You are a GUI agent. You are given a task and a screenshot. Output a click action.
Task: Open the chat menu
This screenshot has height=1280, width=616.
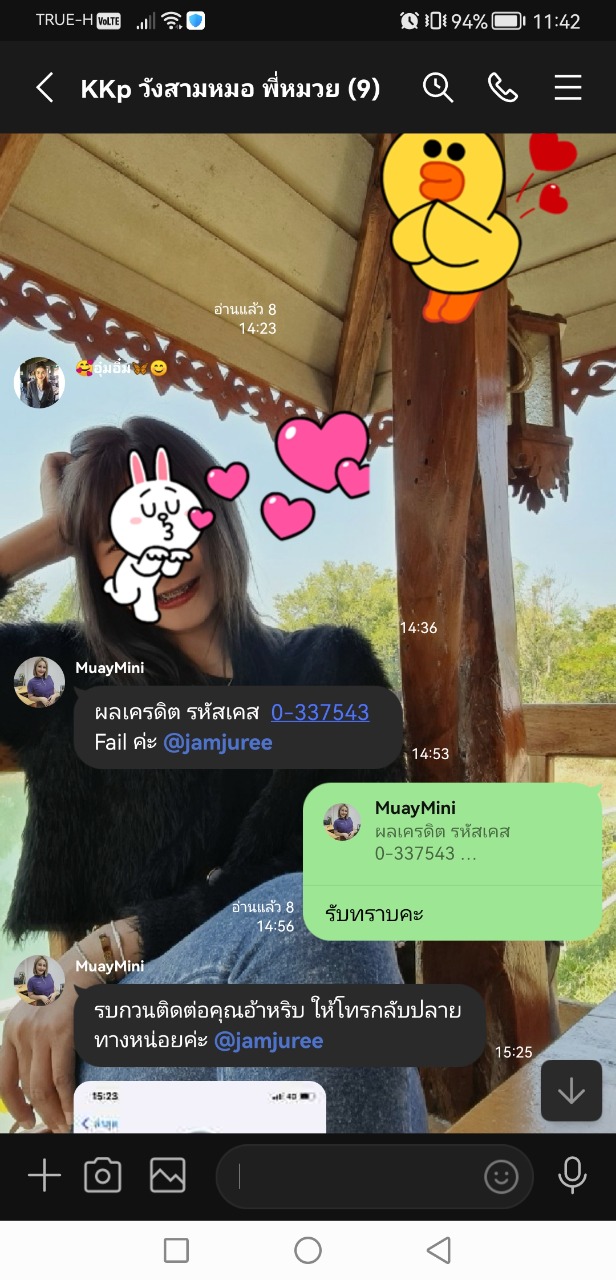click(x=567, y=88)
